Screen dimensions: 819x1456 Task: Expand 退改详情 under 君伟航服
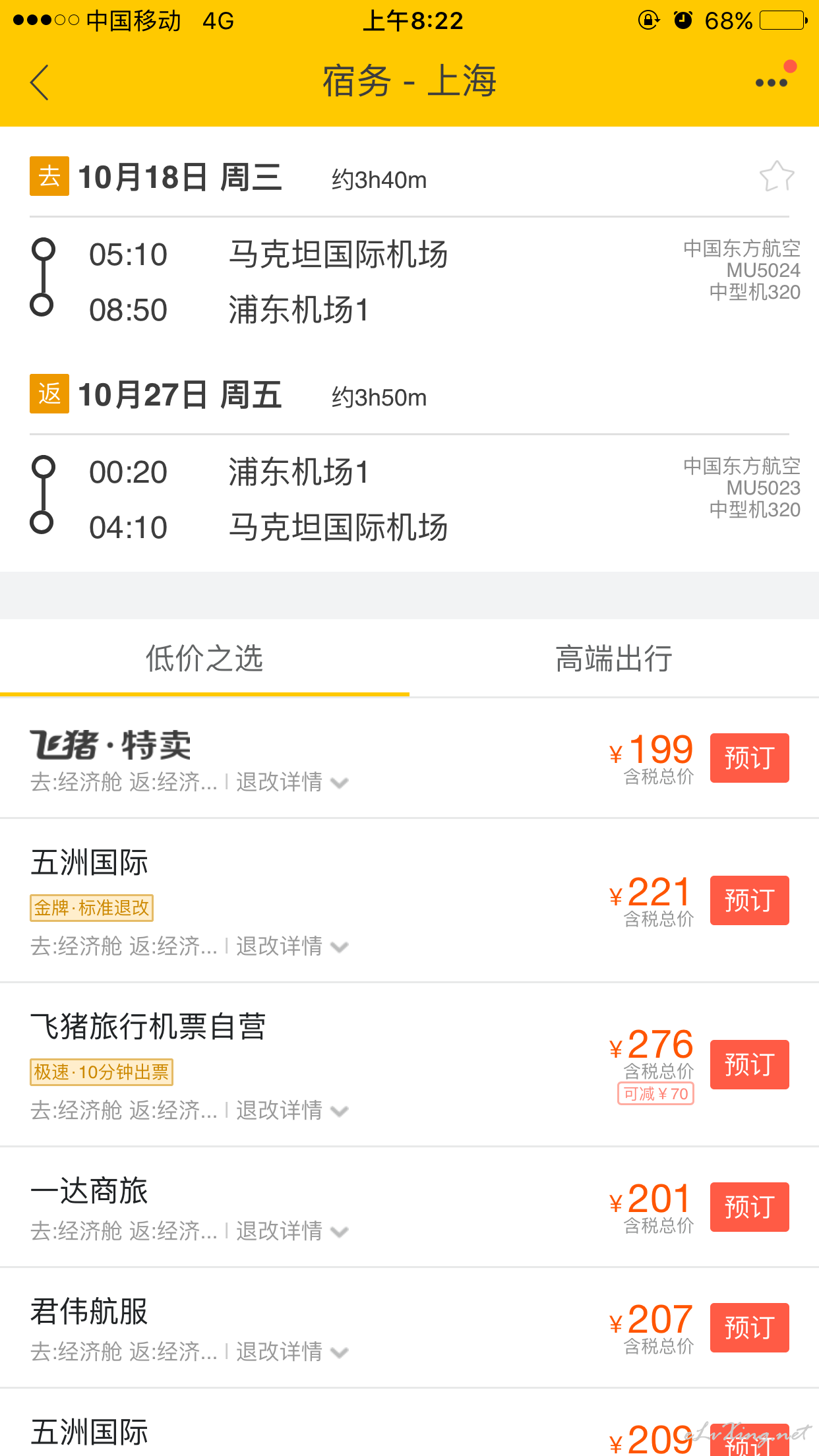click(x=291, y=1352)
